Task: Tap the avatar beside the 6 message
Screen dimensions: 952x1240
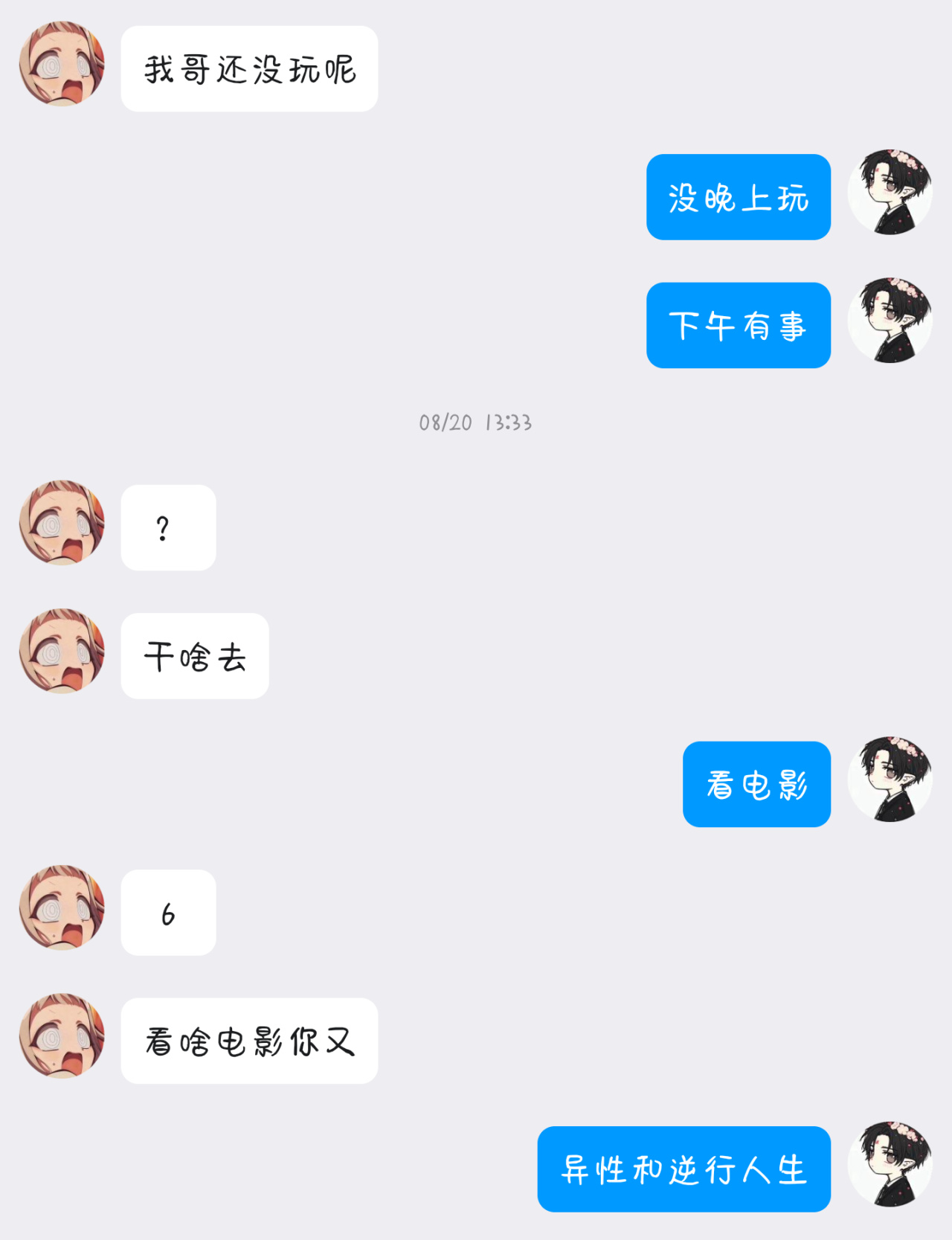Action: click(x=62, y=907)
